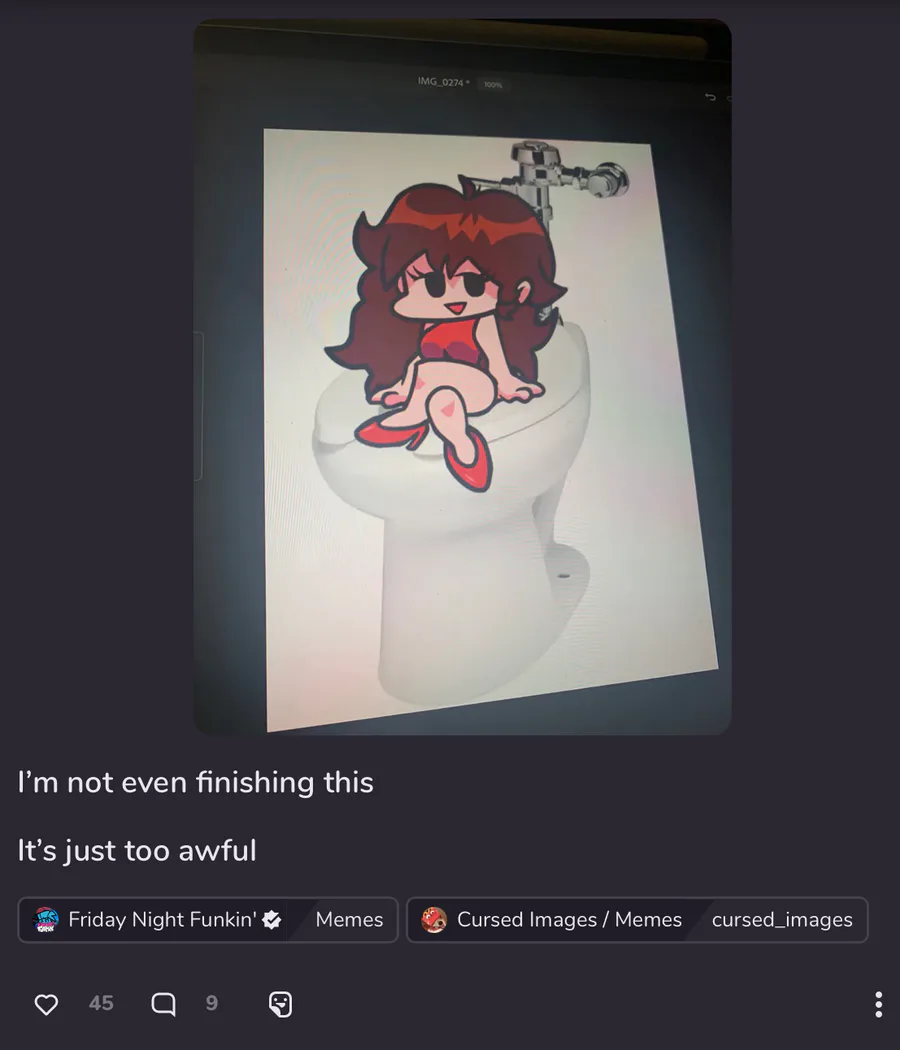This screenshot has height=1050, width=900.
Task: Open the posted toilet drawing image
Action: [x=462, y=376]
